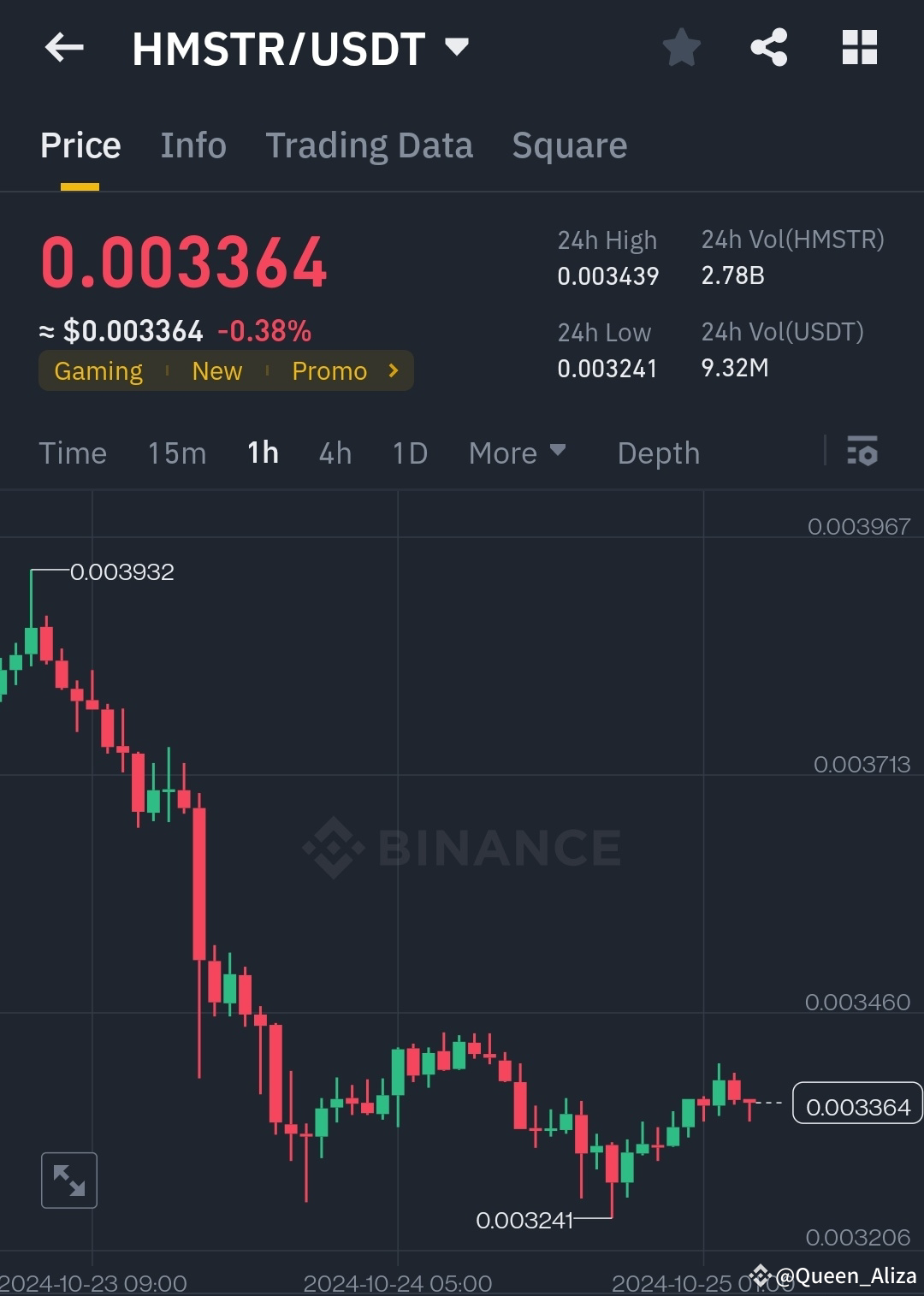Viewport: 924px width, 1296px height.
Task: Switch to the Info tab
Action: [x=192, y=145]
